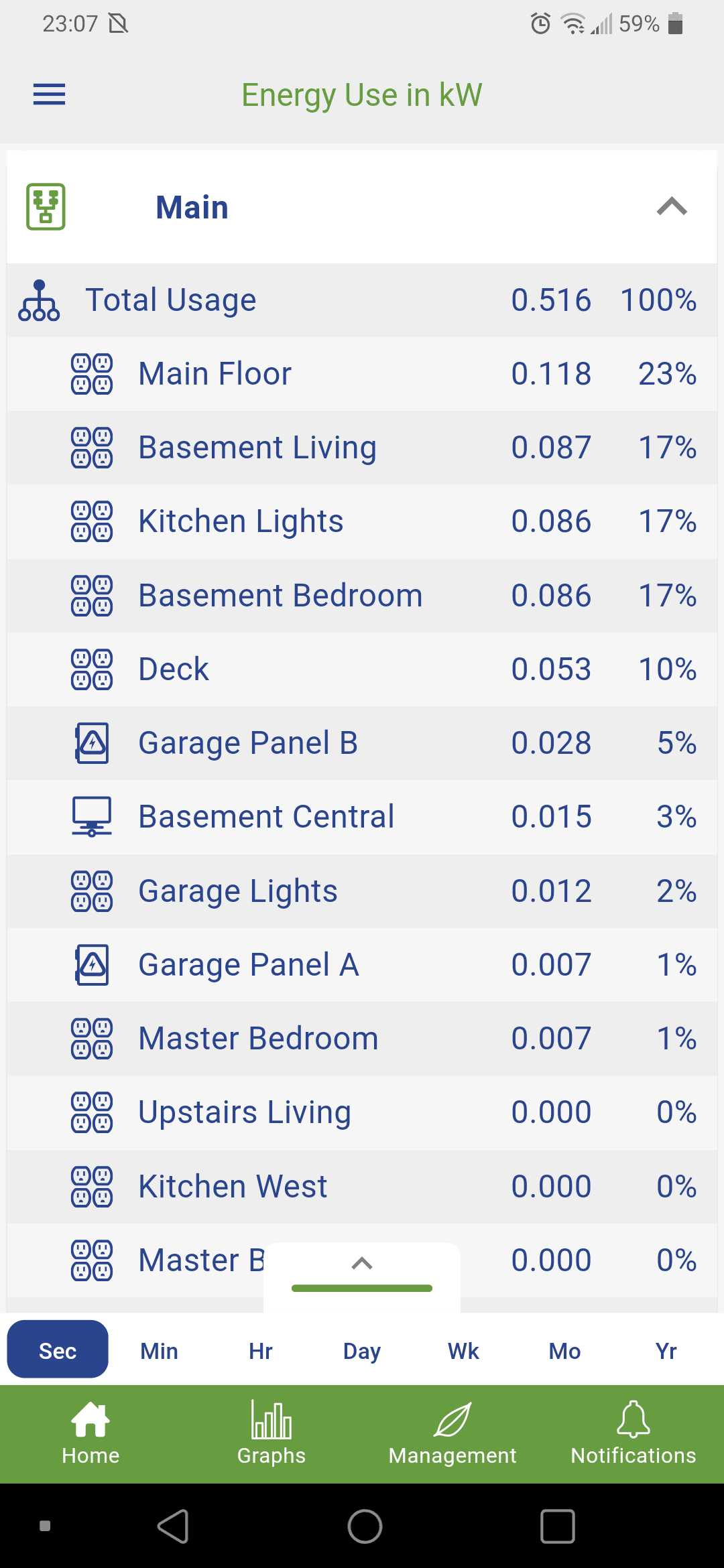This screenshot has height=1568, width=724.
Task: Select the Day time scale
Action: [x=362, y=1351]
